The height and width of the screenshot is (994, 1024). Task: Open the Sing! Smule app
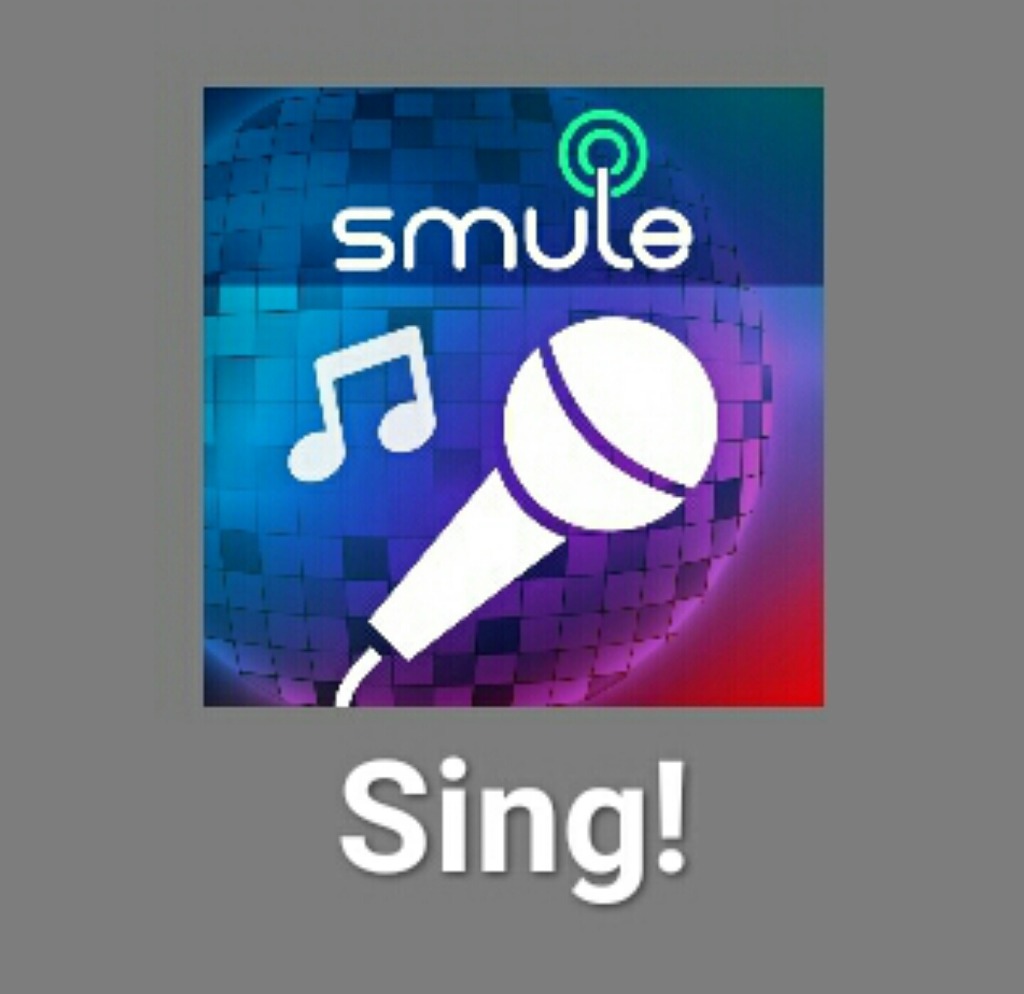(x=513, y=397)
